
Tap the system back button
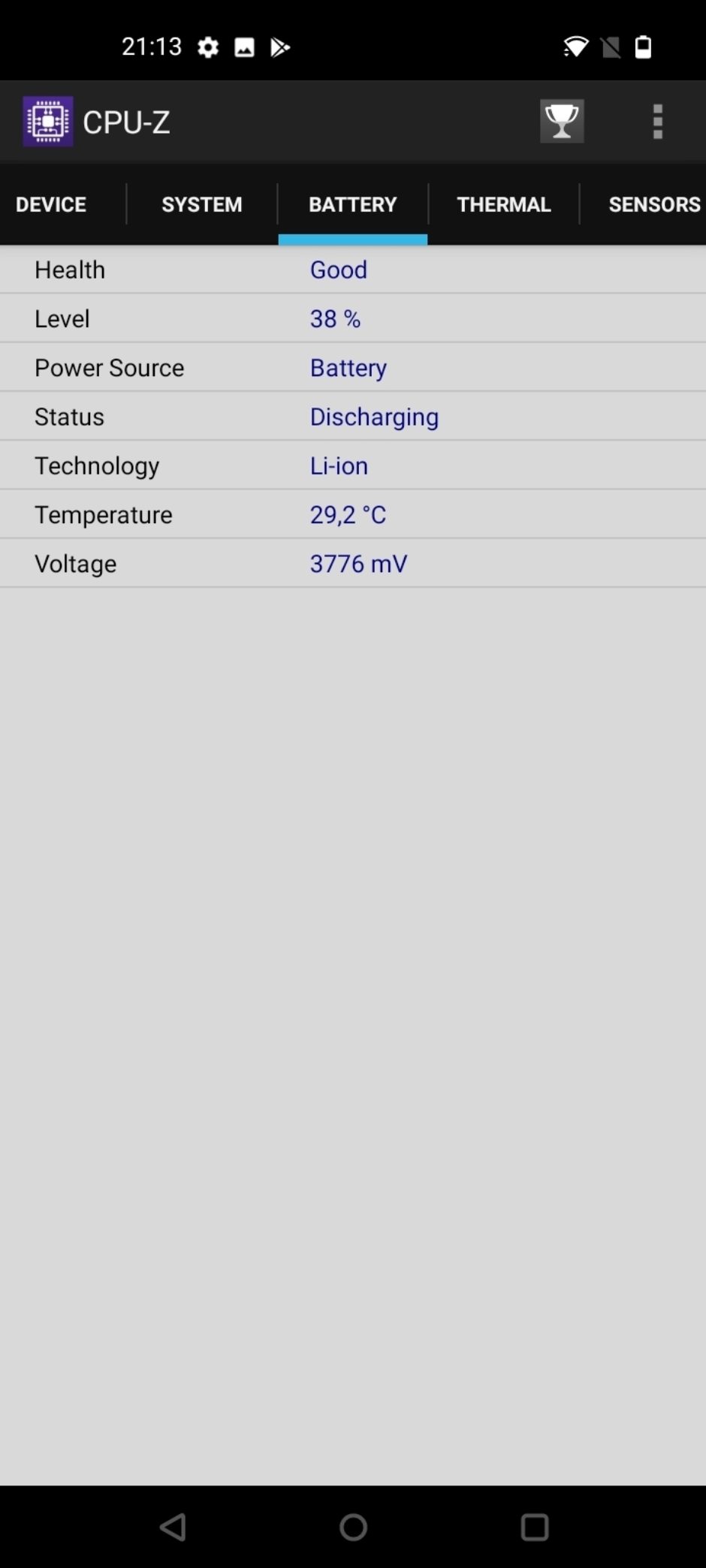click(x=173, y=1527)
